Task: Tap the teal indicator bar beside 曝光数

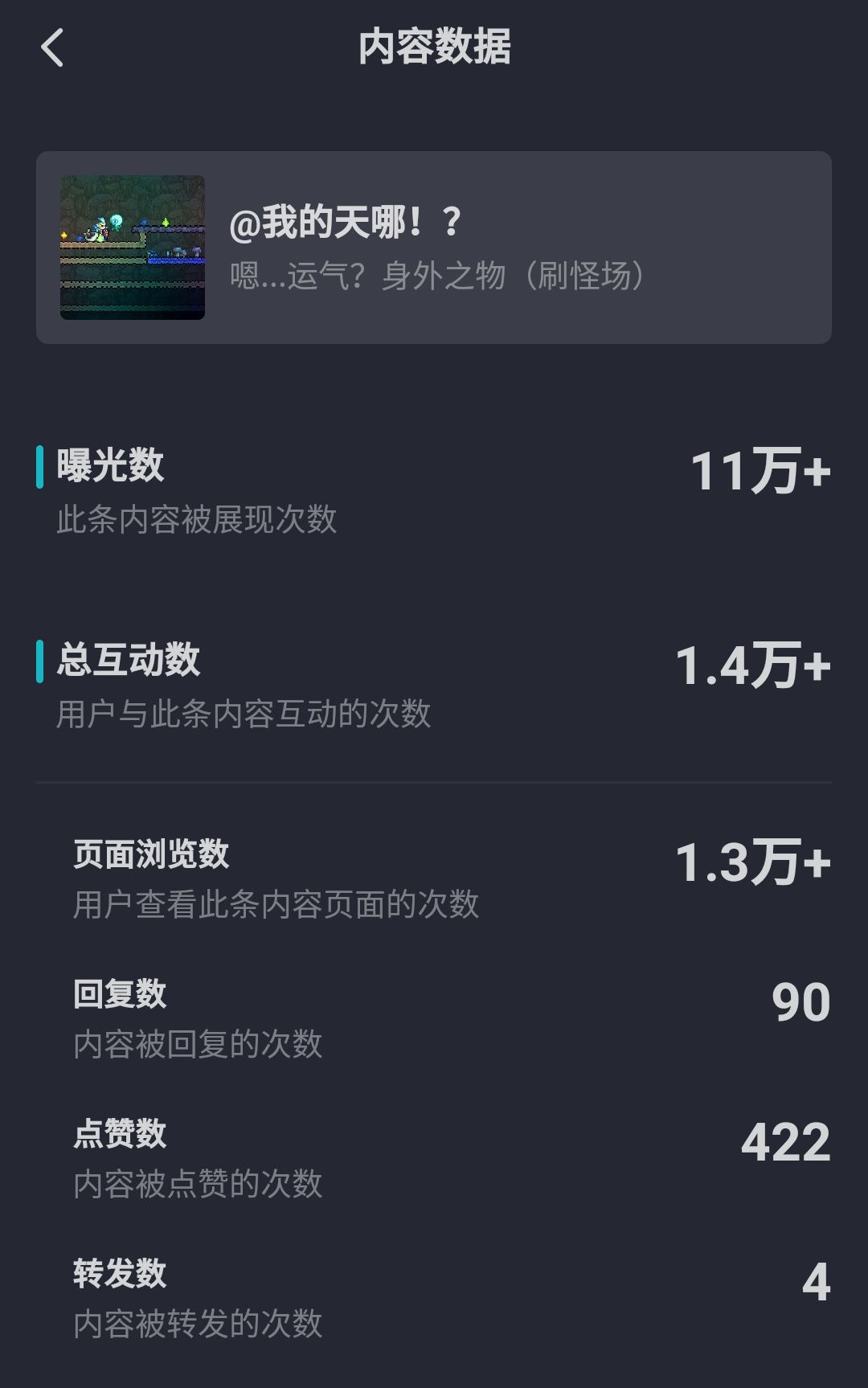Action: coord(39,465)
